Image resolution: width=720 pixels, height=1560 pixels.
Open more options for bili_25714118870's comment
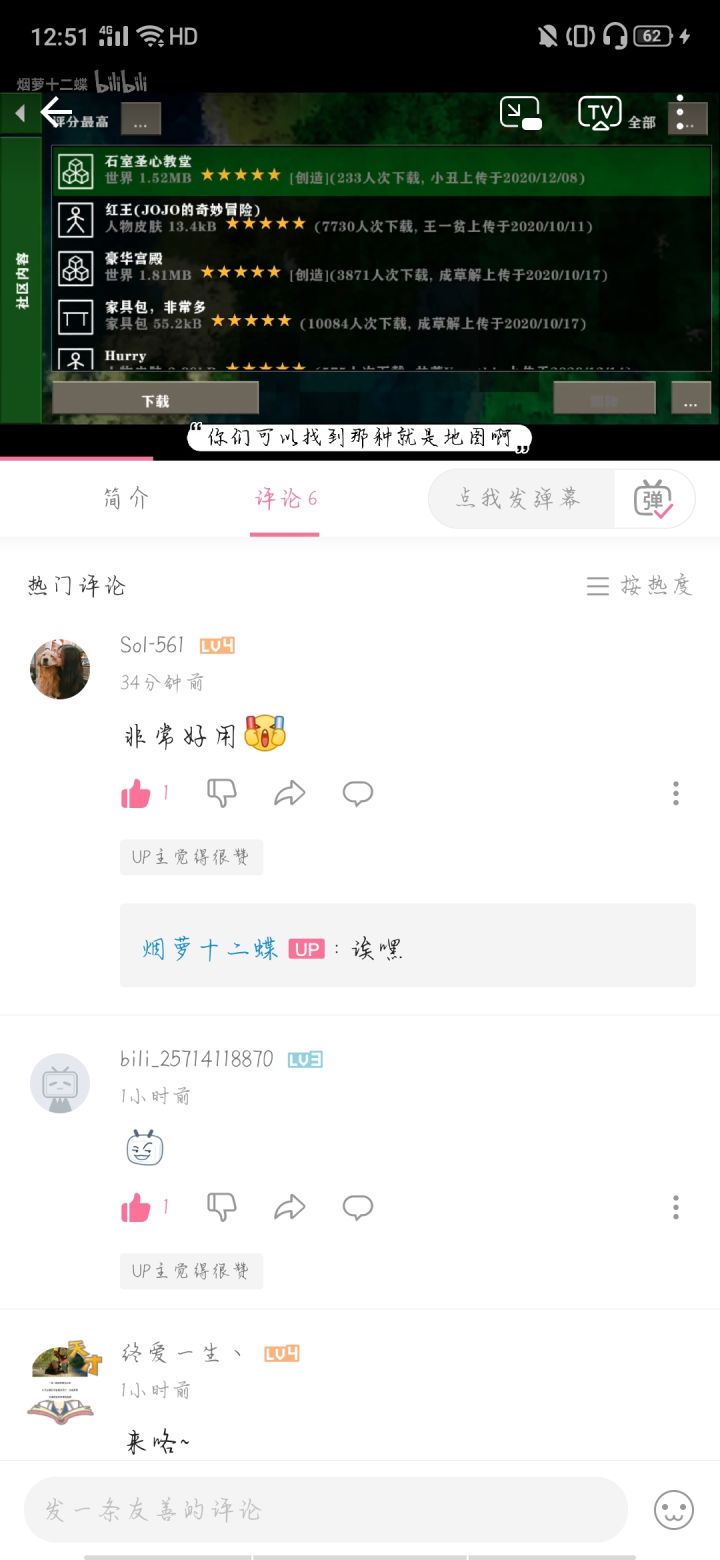click(676, 1208)
